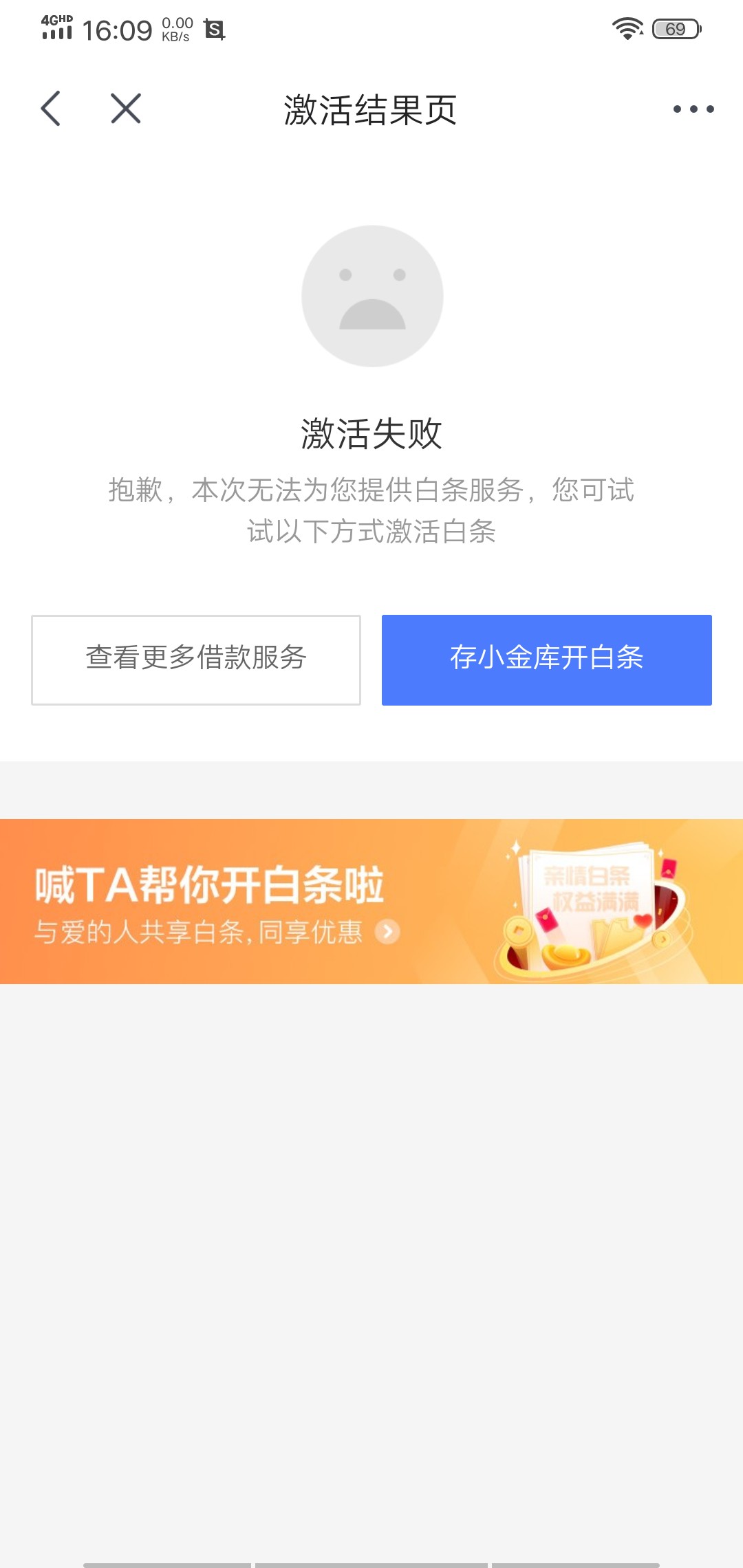
Task: Tap the 4G signal indicator
Action: tap(58, 28)
